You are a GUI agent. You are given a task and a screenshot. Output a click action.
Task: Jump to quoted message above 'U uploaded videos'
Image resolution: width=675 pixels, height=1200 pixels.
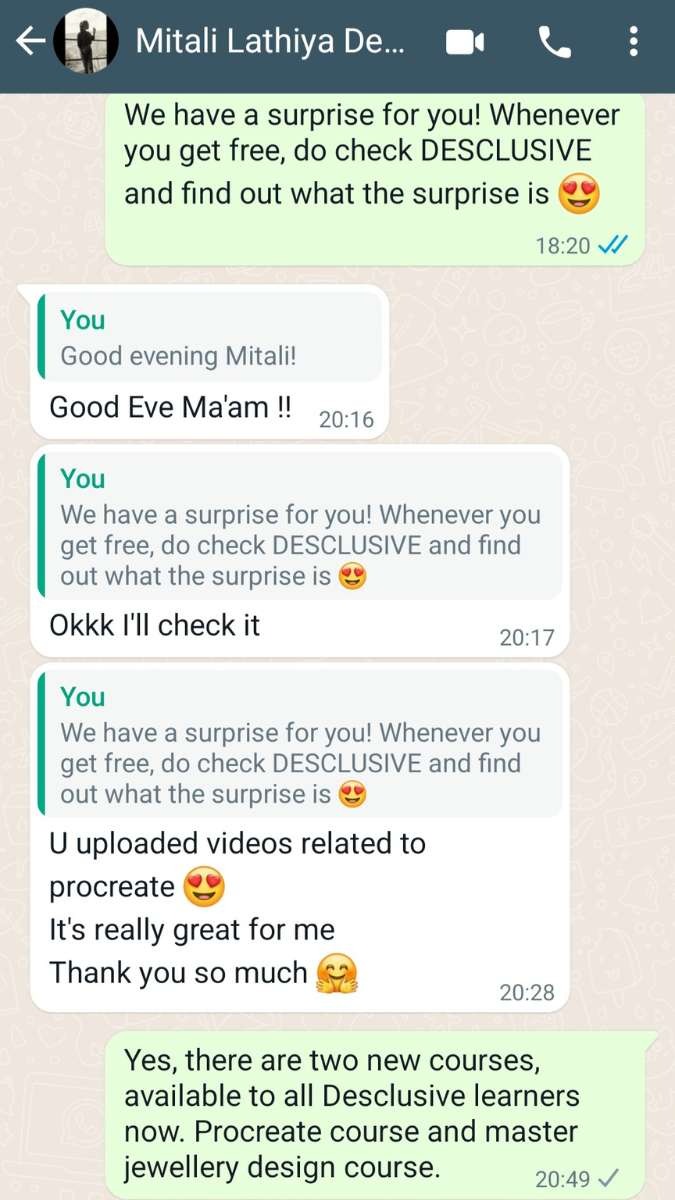click(300, 745)
